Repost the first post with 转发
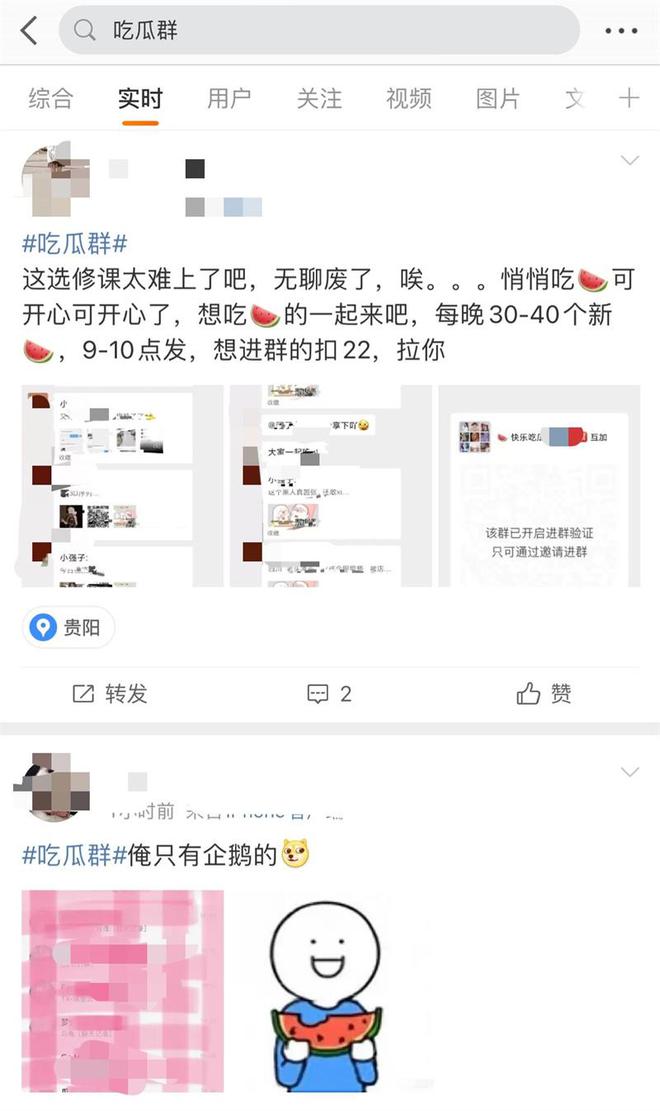Image resolution: width=660 pixels, height=1111 pixels. click(x=110, y=694)
